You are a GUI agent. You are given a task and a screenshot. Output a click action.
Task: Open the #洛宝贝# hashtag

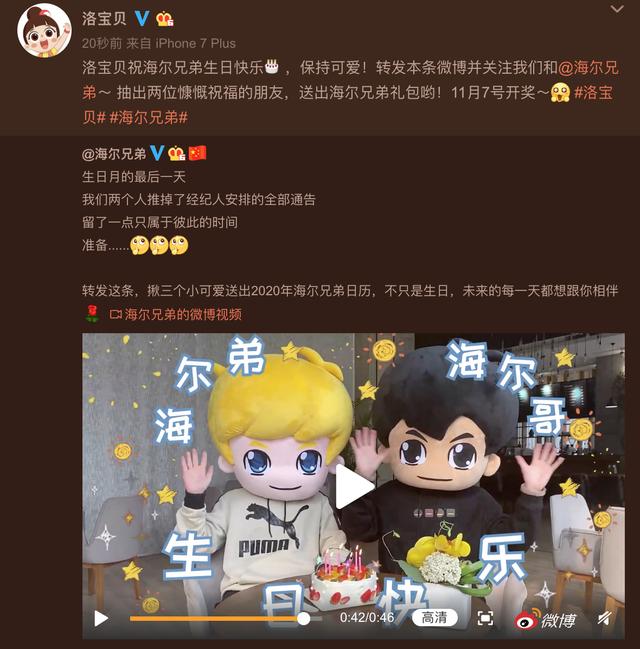602,92
